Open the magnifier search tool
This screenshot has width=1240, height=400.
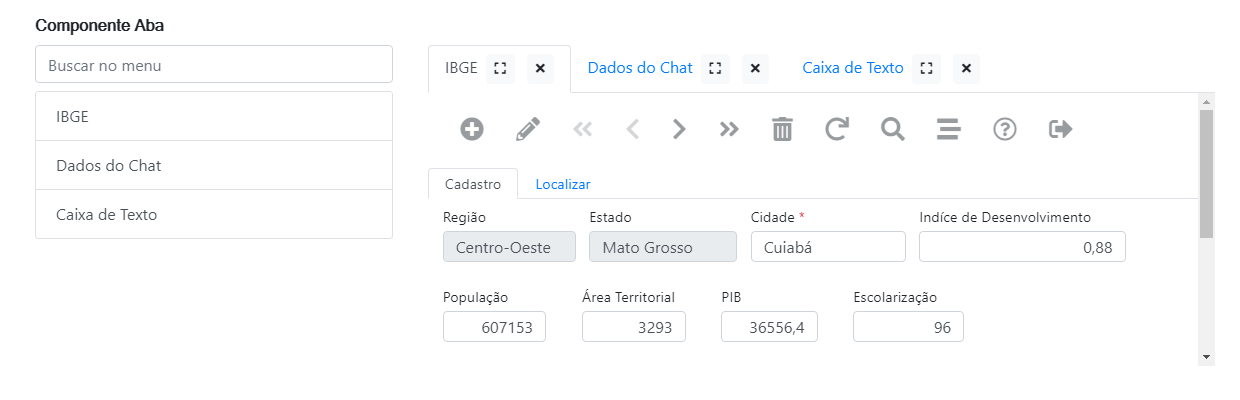coord(892,129)
